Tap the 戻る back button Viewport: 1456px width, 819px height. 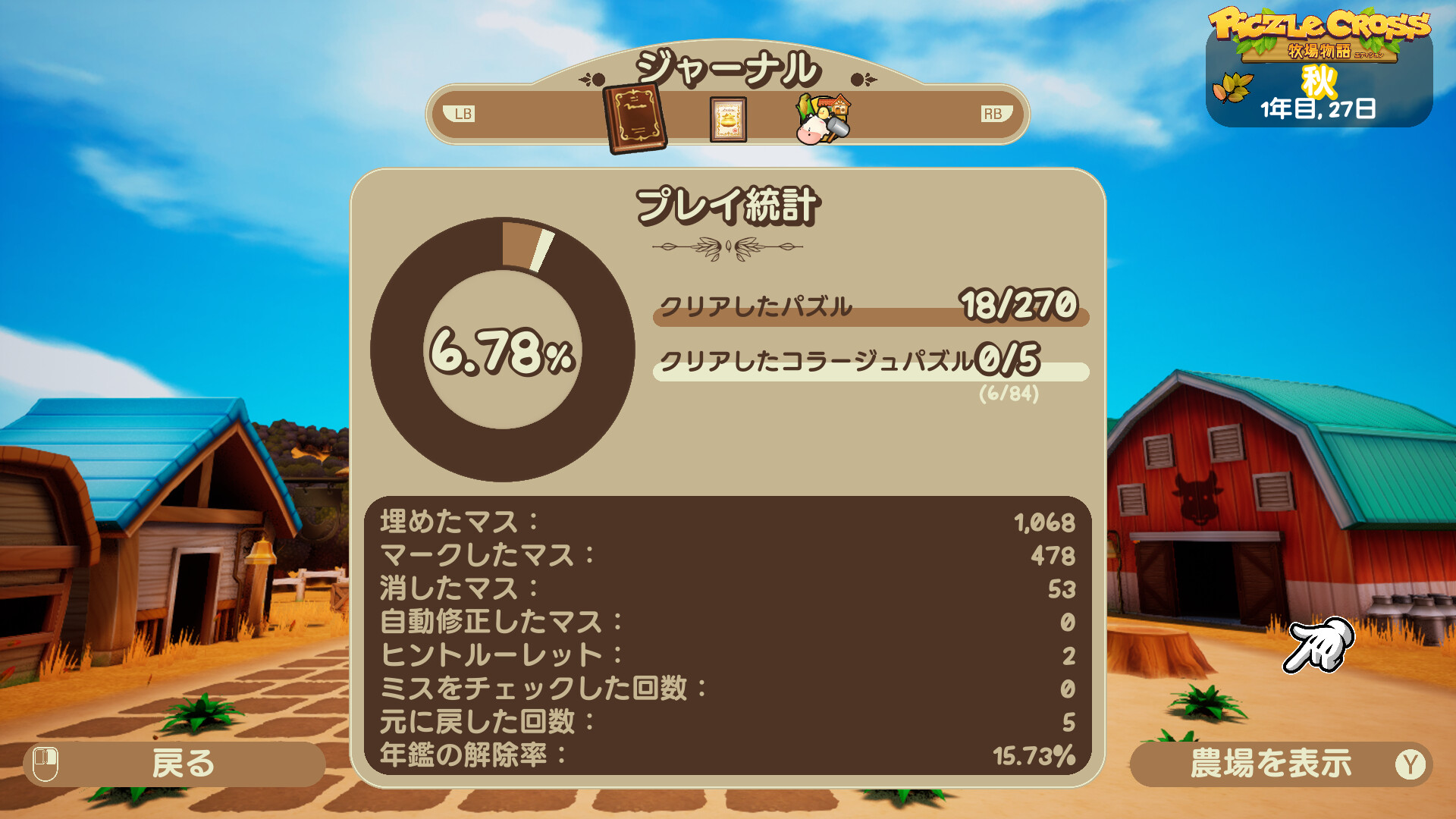(174, 764)
